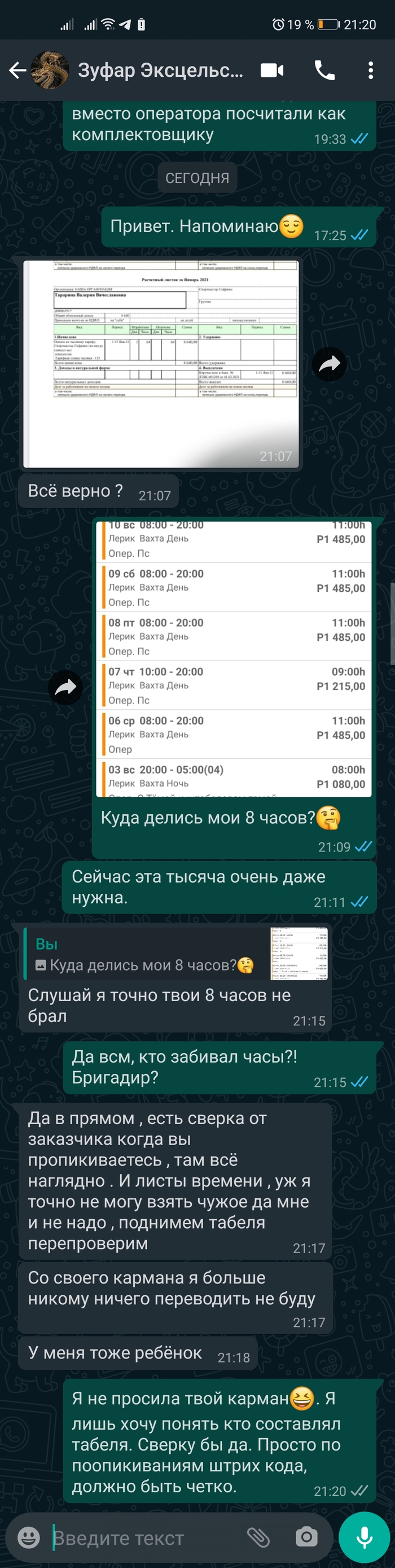Viewport: 395px width, 1568px height.
Task: Forward the payslip image from 21:07
Action: [x=330, y=364]
